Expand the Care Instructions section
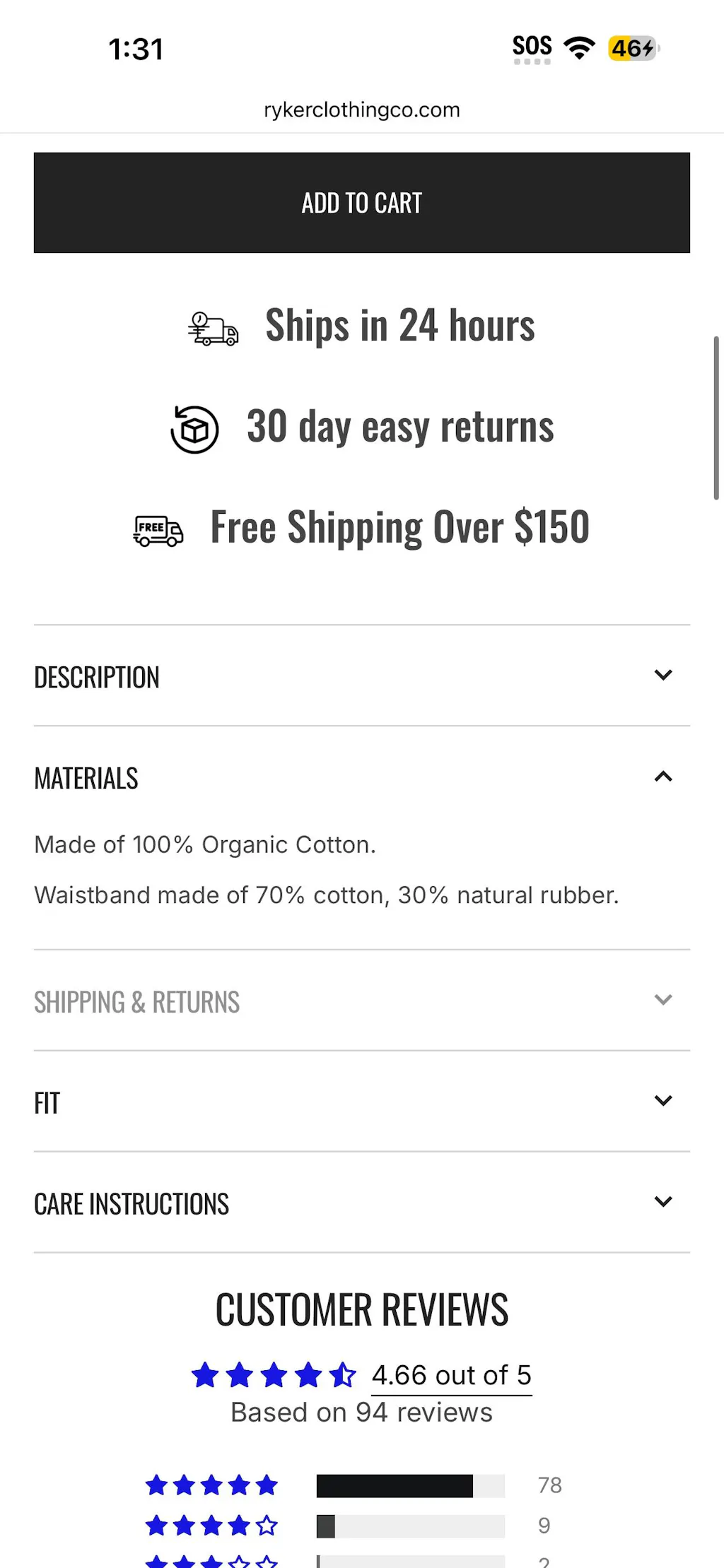 coord(361,1203)
